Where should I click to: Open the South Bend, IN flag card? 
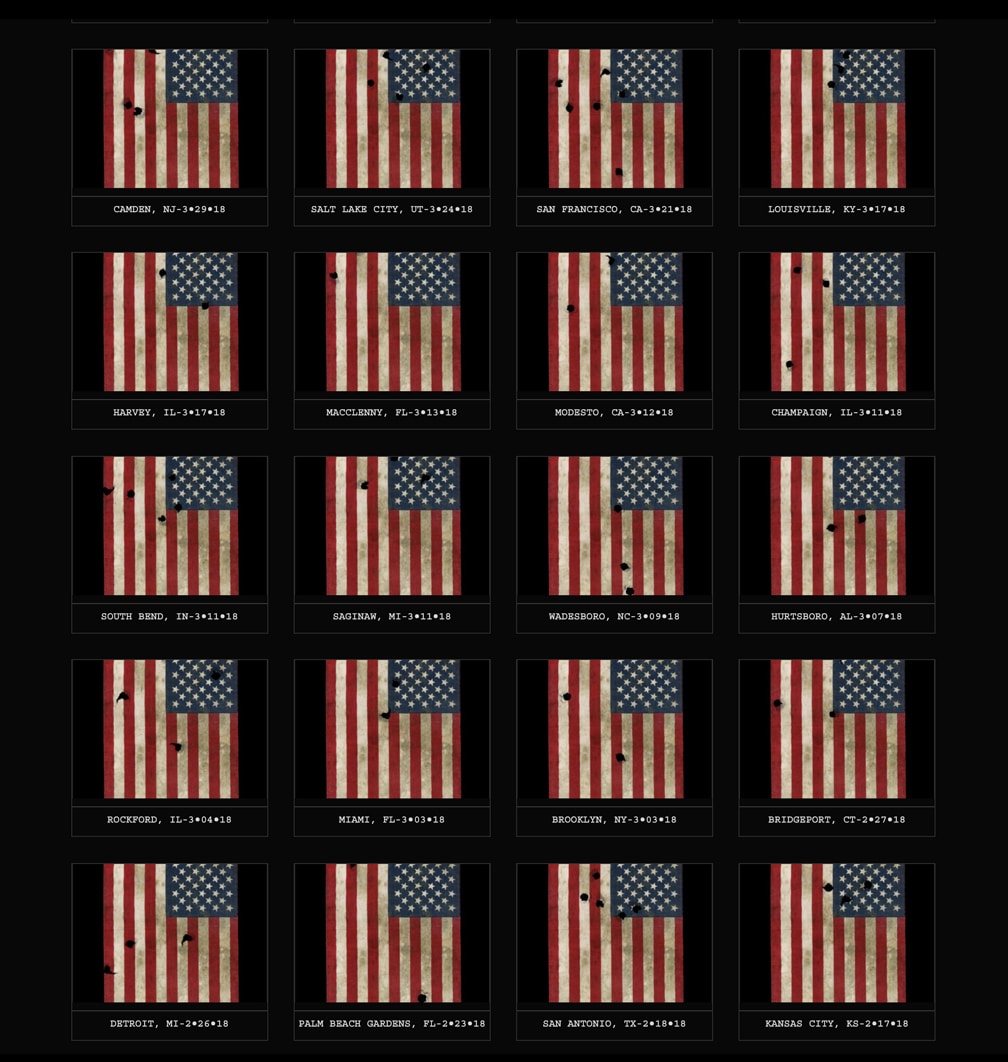pos(170,526)
